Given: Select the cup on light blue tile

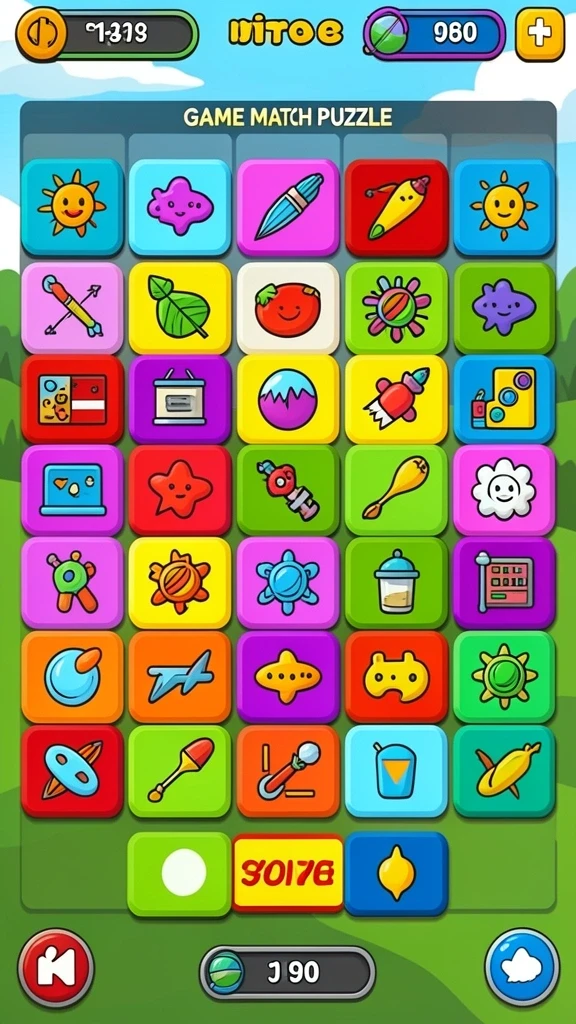Looking at the screenshot, I should (x=396, y=771).
